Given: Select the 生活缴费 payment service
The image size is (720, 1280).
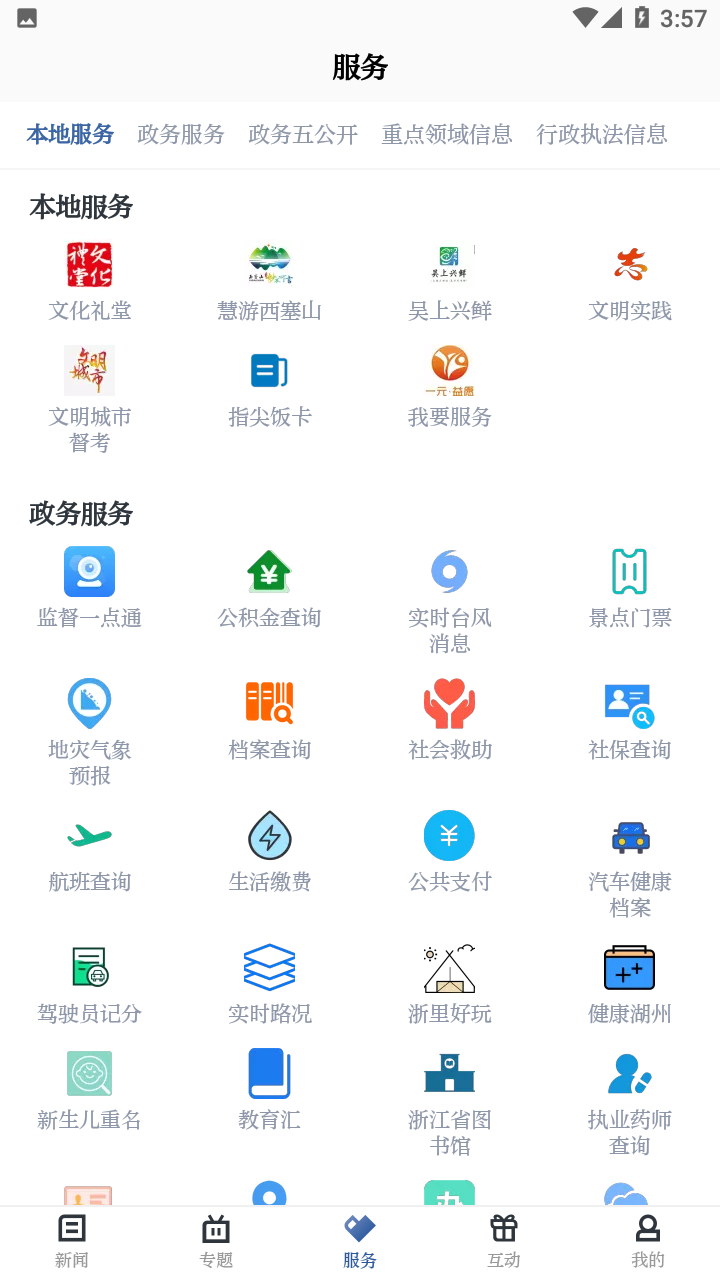Looking at the screenshot, I should pyautogui.click(x=269, y=848).
